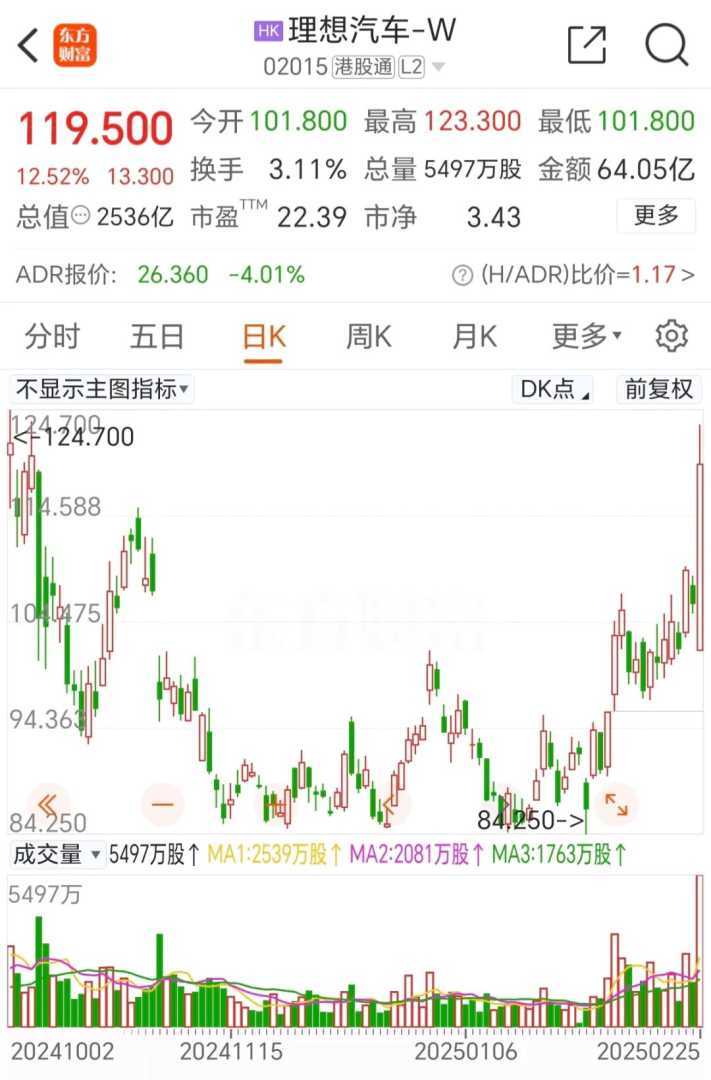Switch to the 五日 chart tab
This screenshot has height=1080, width=711.
[x=157, y=337]
